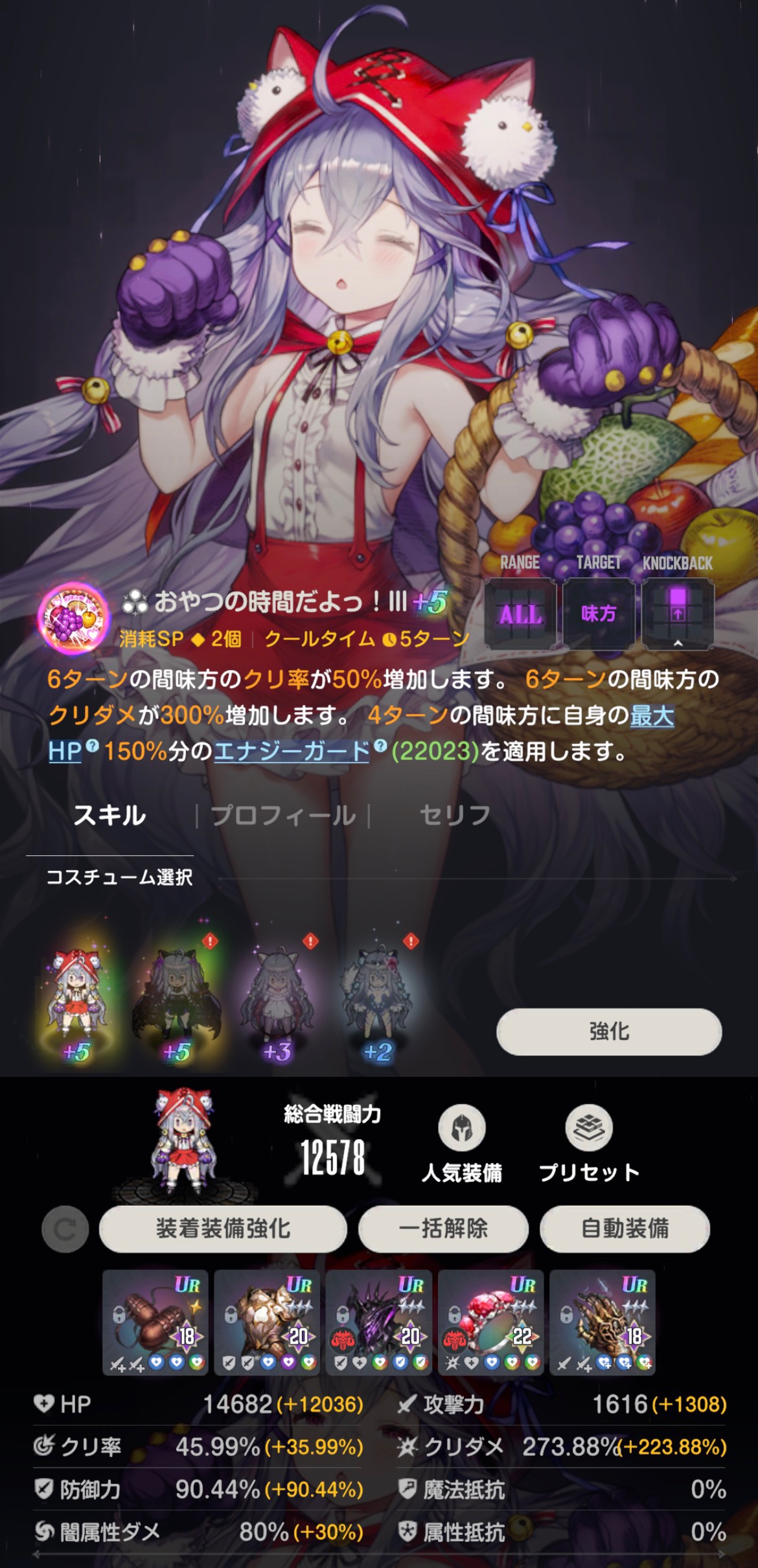The height and width of the screenshot is (1568, 758).
Task: Tap the 強化 button
Action: 608,1032
